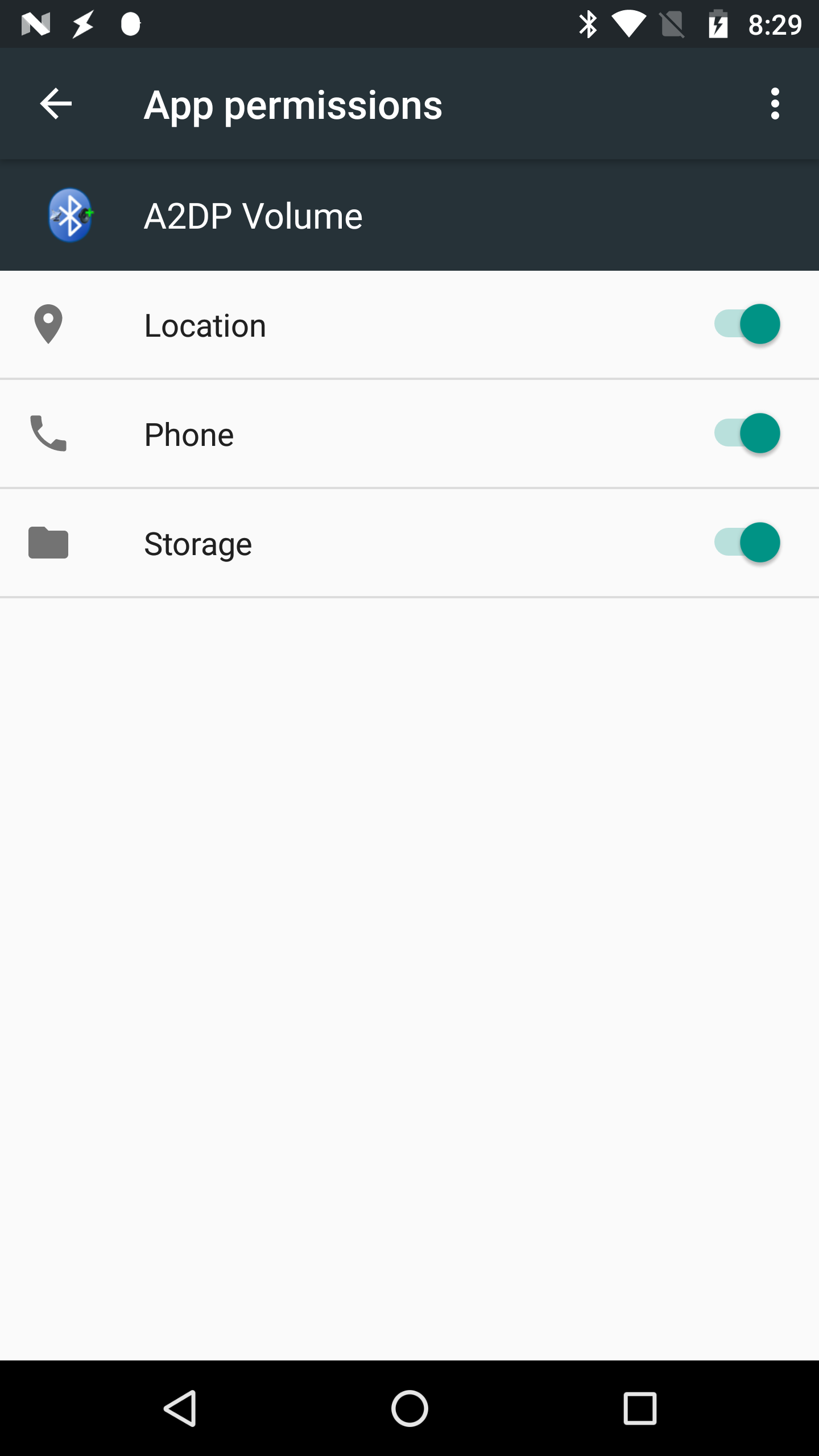
Task: Toggle the Storage permission switch
Action: coord(747,543)
